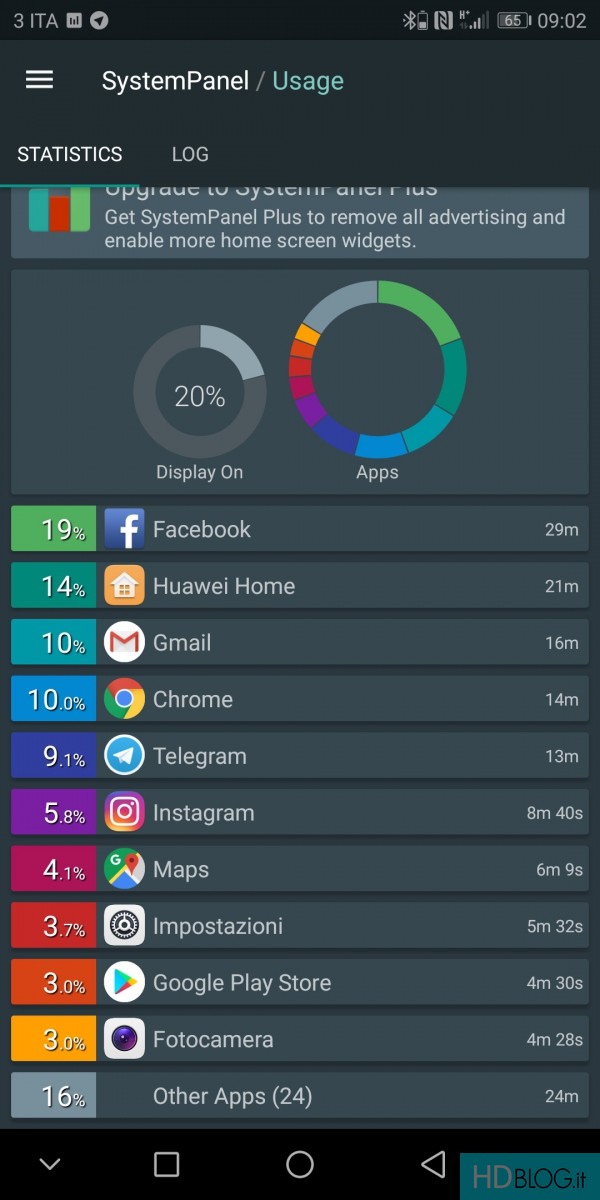View Gmail usage details

tap(300, 642)
